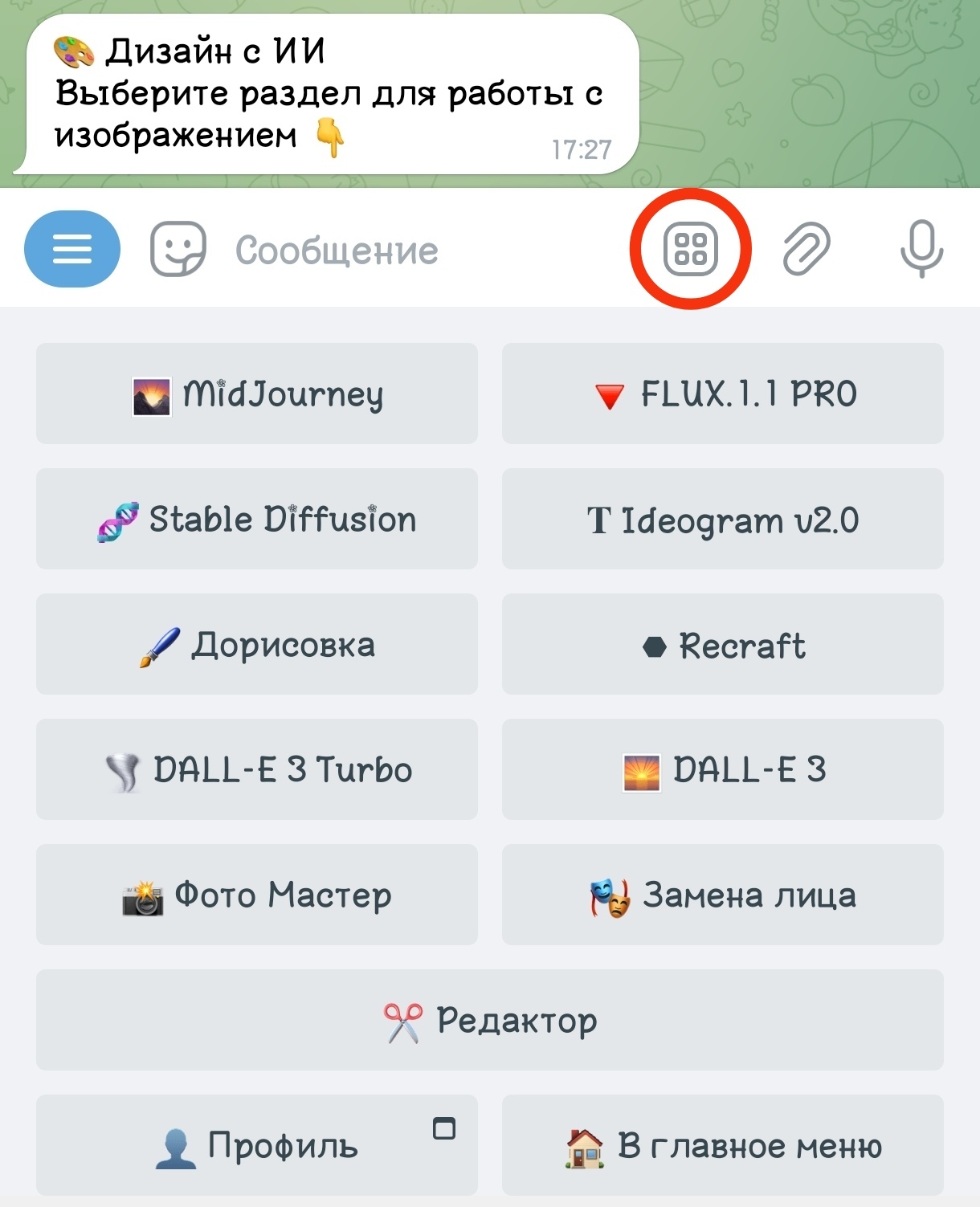The height and width of the screenshot is (1207, 980).
Task: Tap the voice message microphone
Action: pyautogui.click(x=921, y=249)
